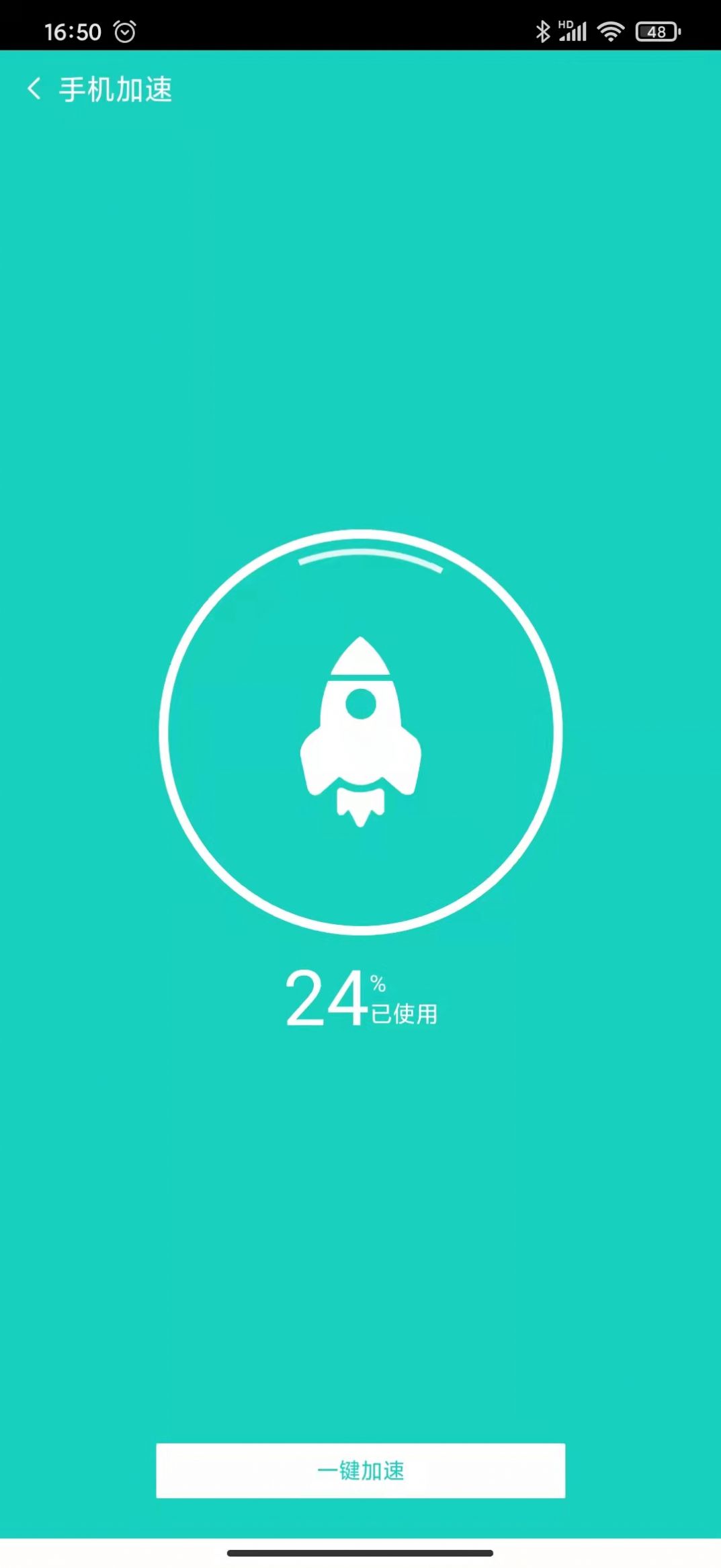Image resolution: width=721 pixels, height=1568 pixels.
Task: Tap the 一键加速 button
Action: 360,1470
